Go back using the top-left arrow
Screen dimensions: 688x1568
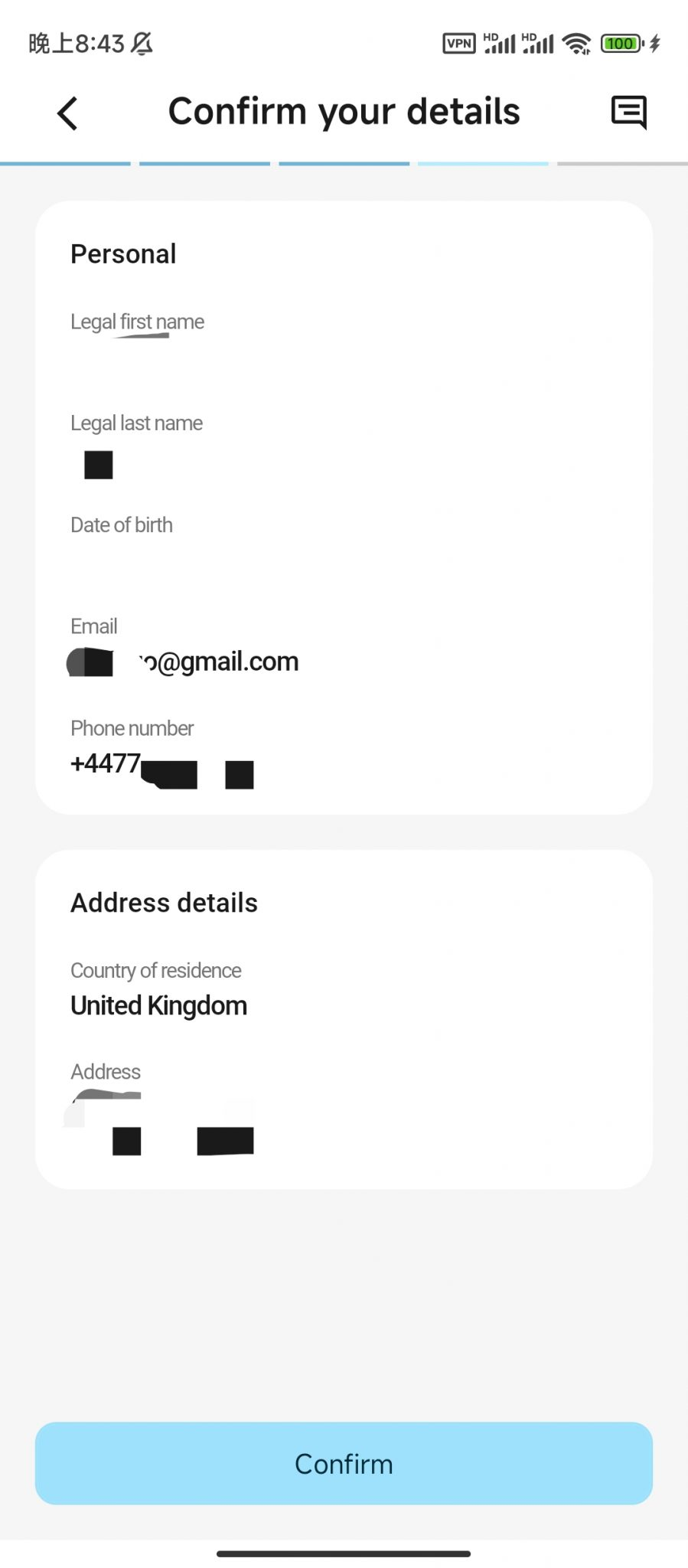[x=67, y=113]
